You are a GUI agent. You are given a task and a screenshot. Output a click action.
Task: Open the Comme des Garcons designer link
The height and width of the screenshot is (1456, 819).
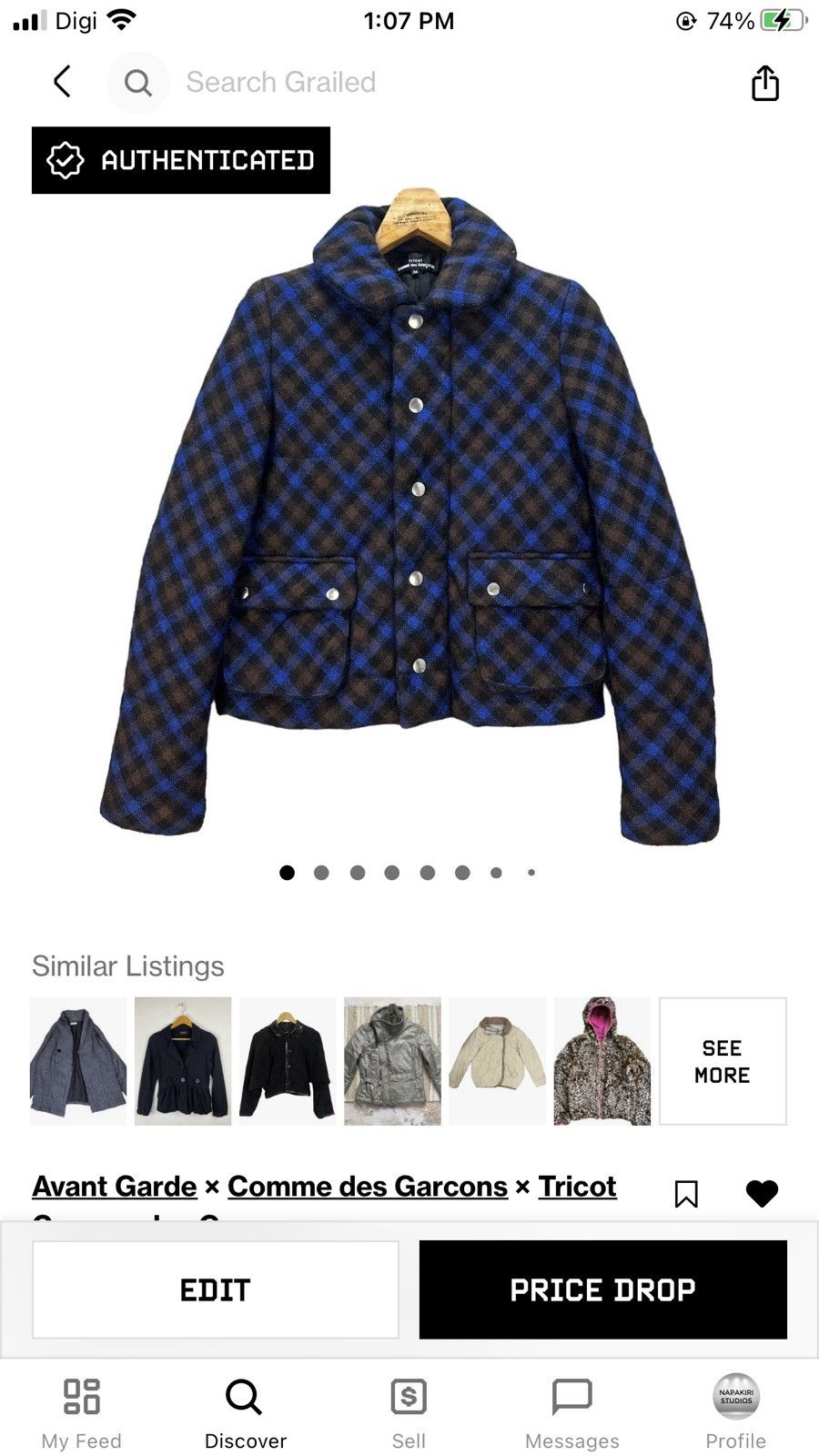click(368, 1187)
